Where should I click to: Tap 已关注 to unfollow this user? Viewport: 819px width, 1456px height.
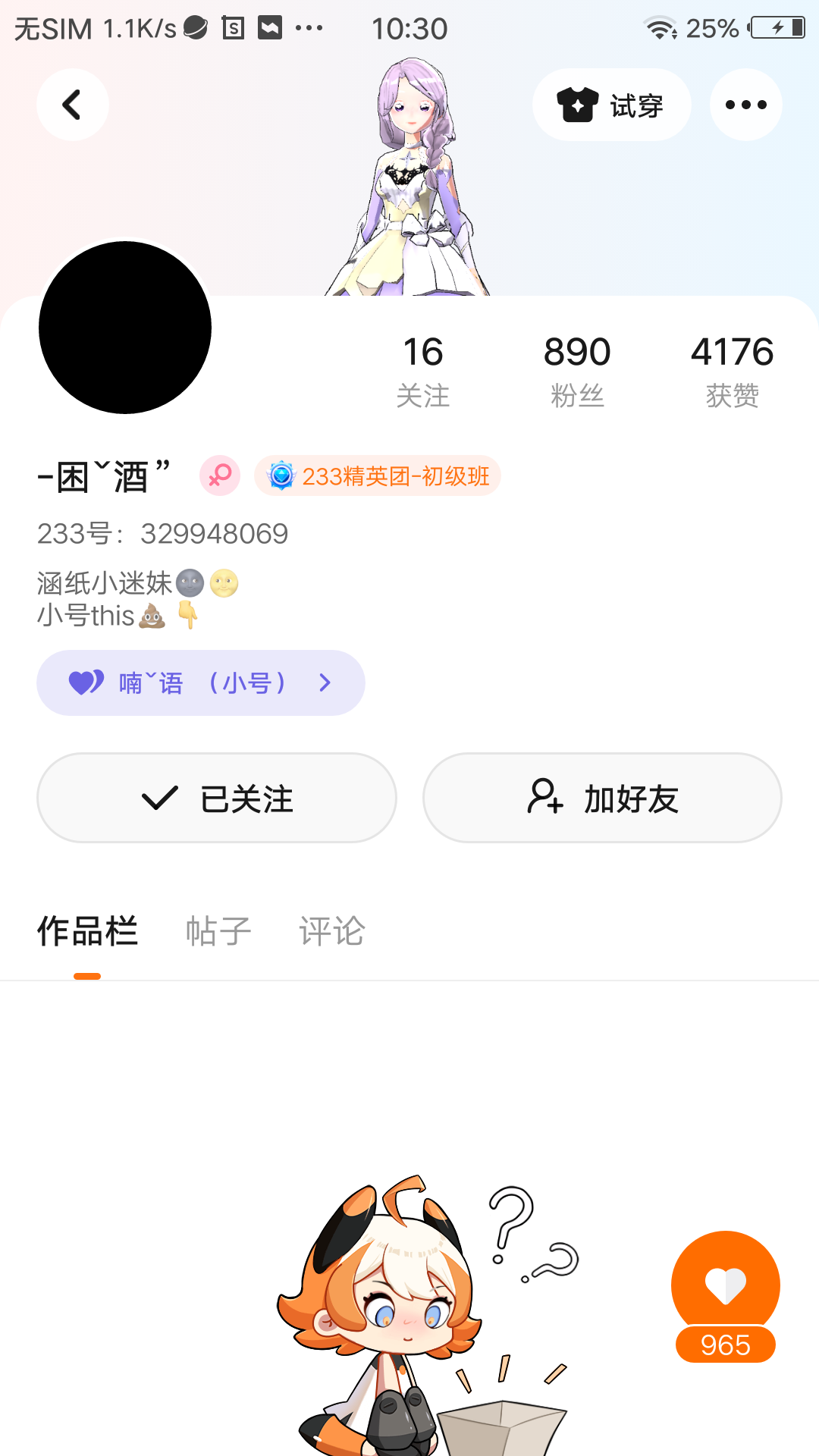(x=217, y=798)
